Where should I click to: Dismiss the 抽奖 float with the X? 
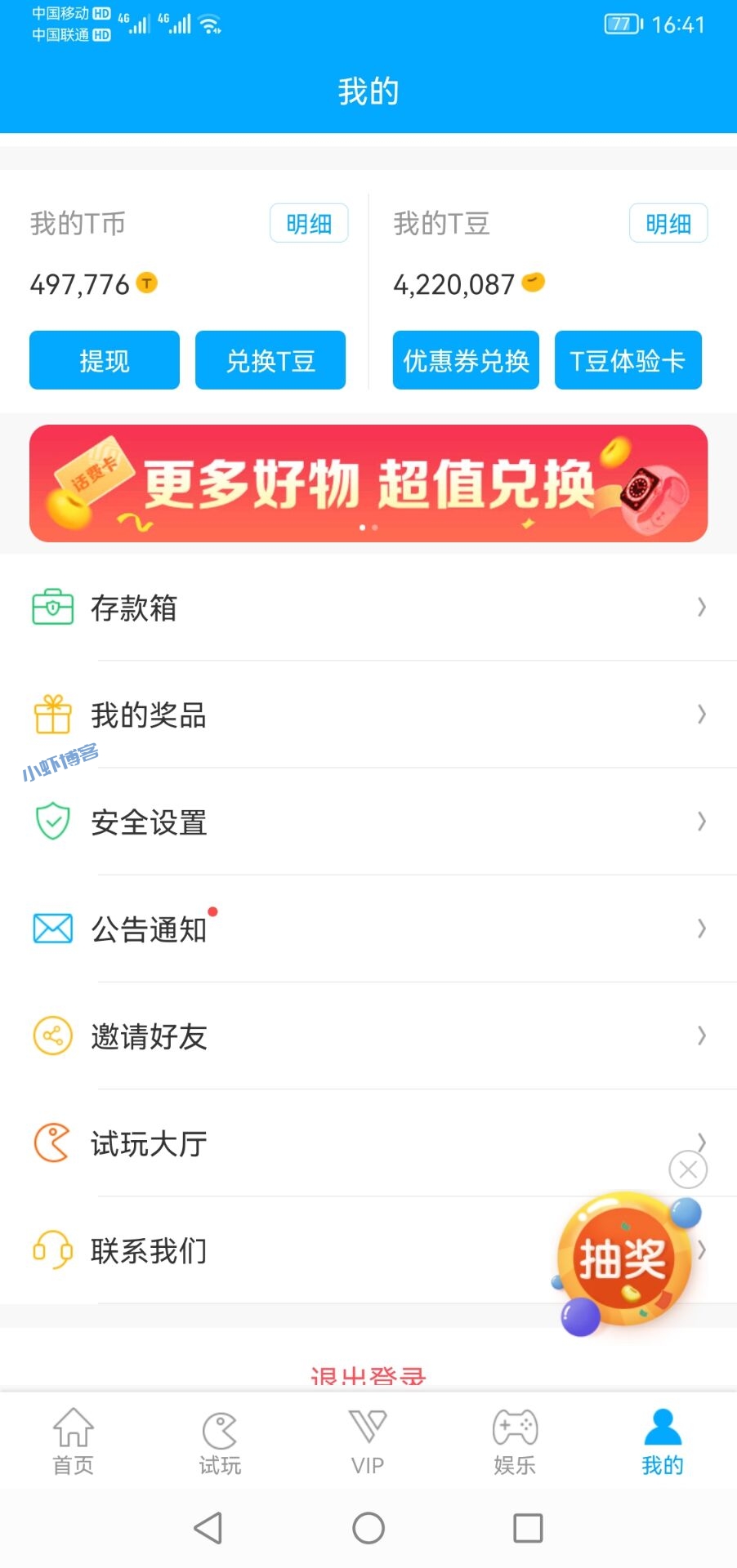click(x=688, y=1169)
